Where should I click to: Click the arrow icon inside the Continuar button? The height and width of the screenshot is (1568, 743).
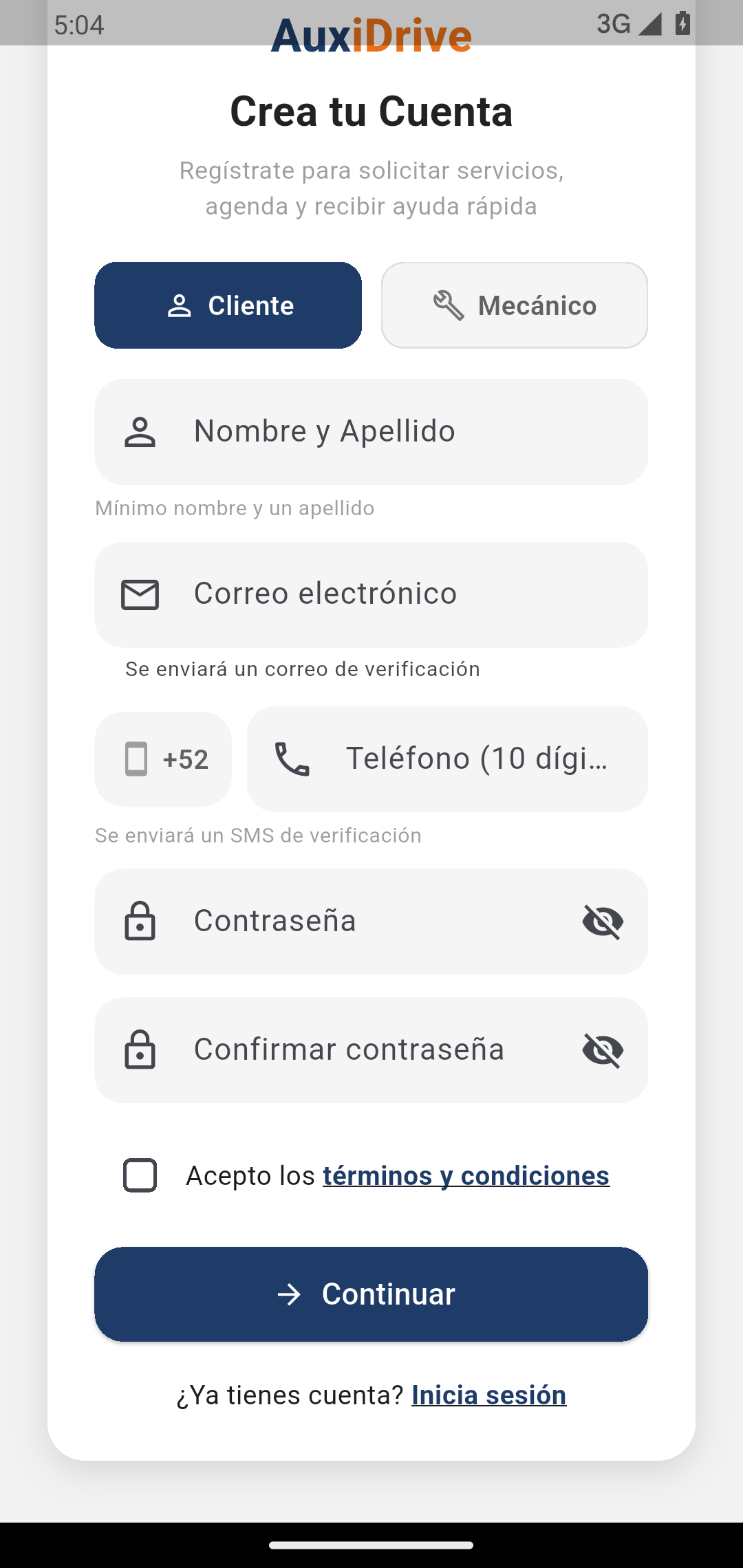(292, 1294)
